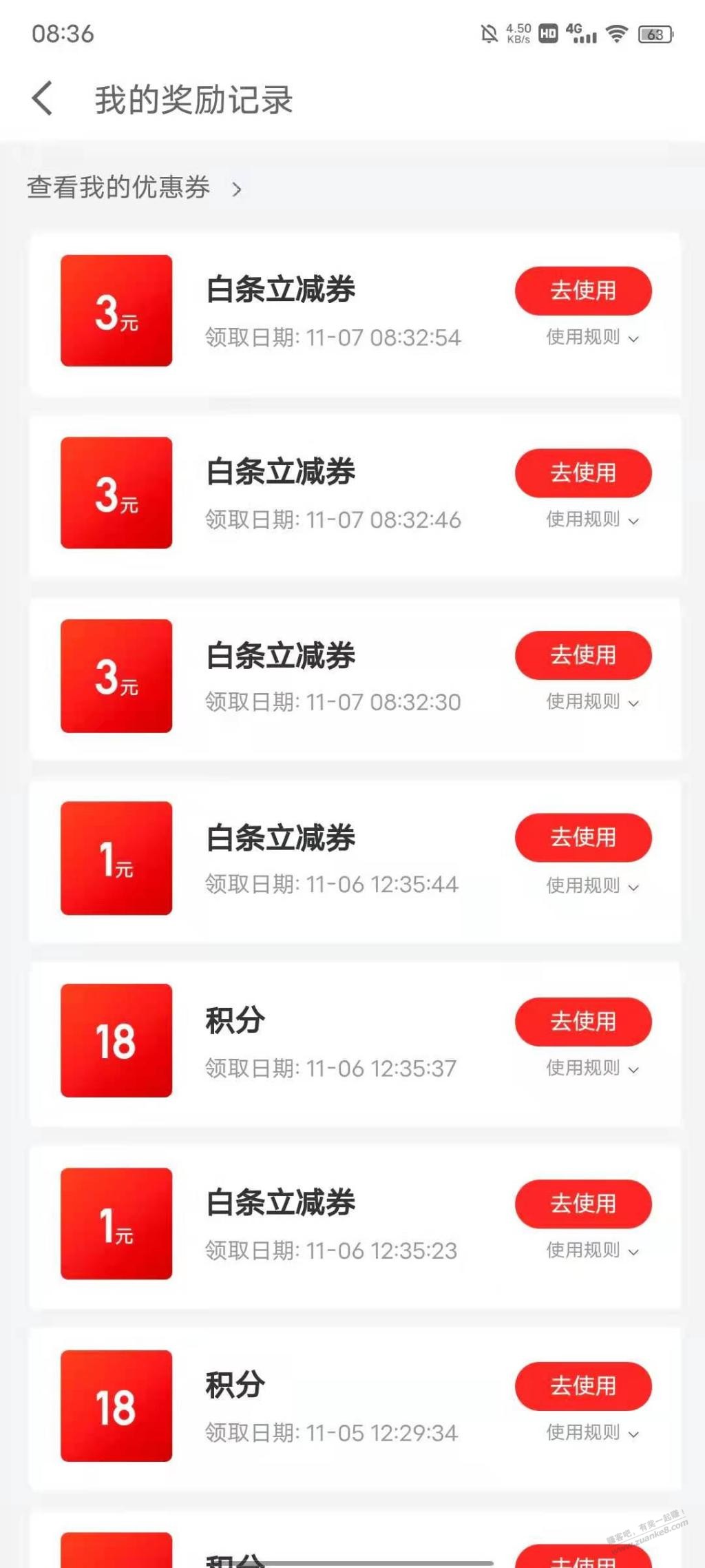Tap 去使用 for coupon claimed 08:32:30
This screenshot has width=705, height=1568.
[x=582, y=655]
